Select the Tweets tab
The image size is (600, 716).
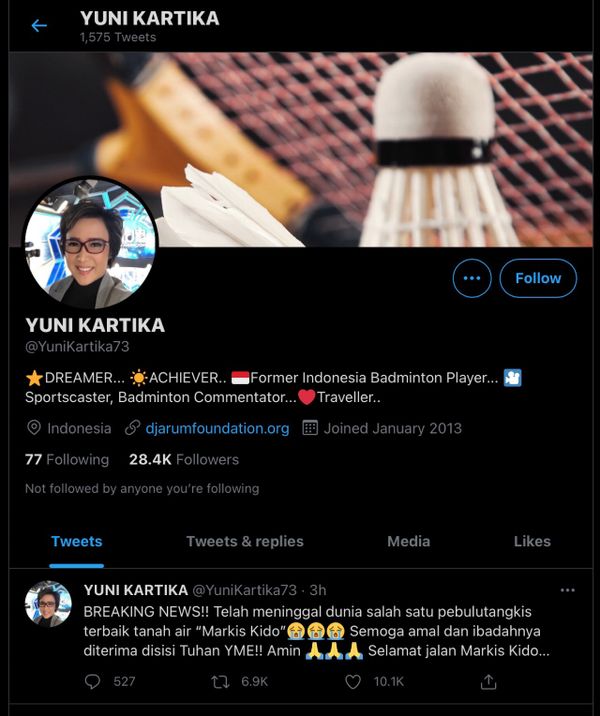(x=77, y=541)
